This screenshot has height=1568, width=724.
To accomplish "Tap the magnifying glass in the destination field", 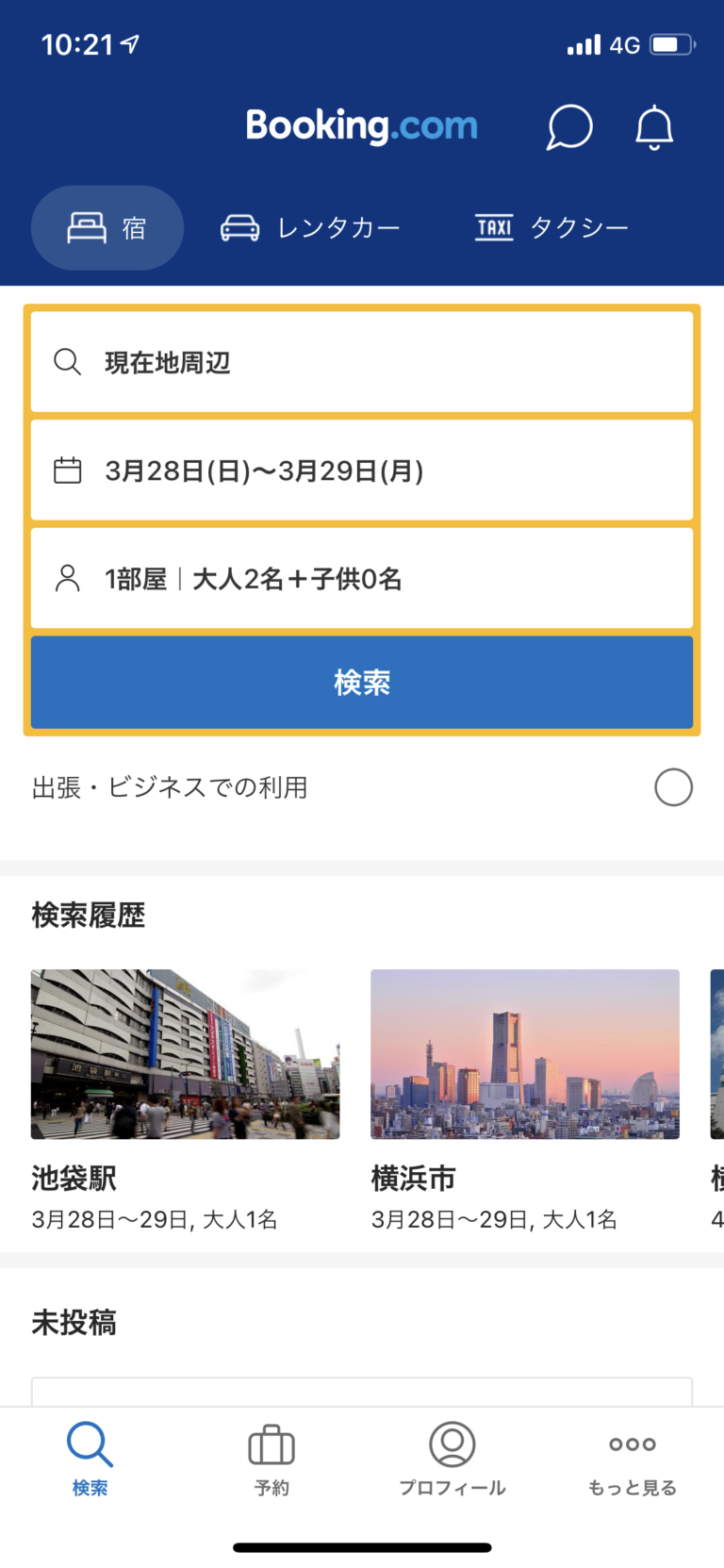I will 68,361.
